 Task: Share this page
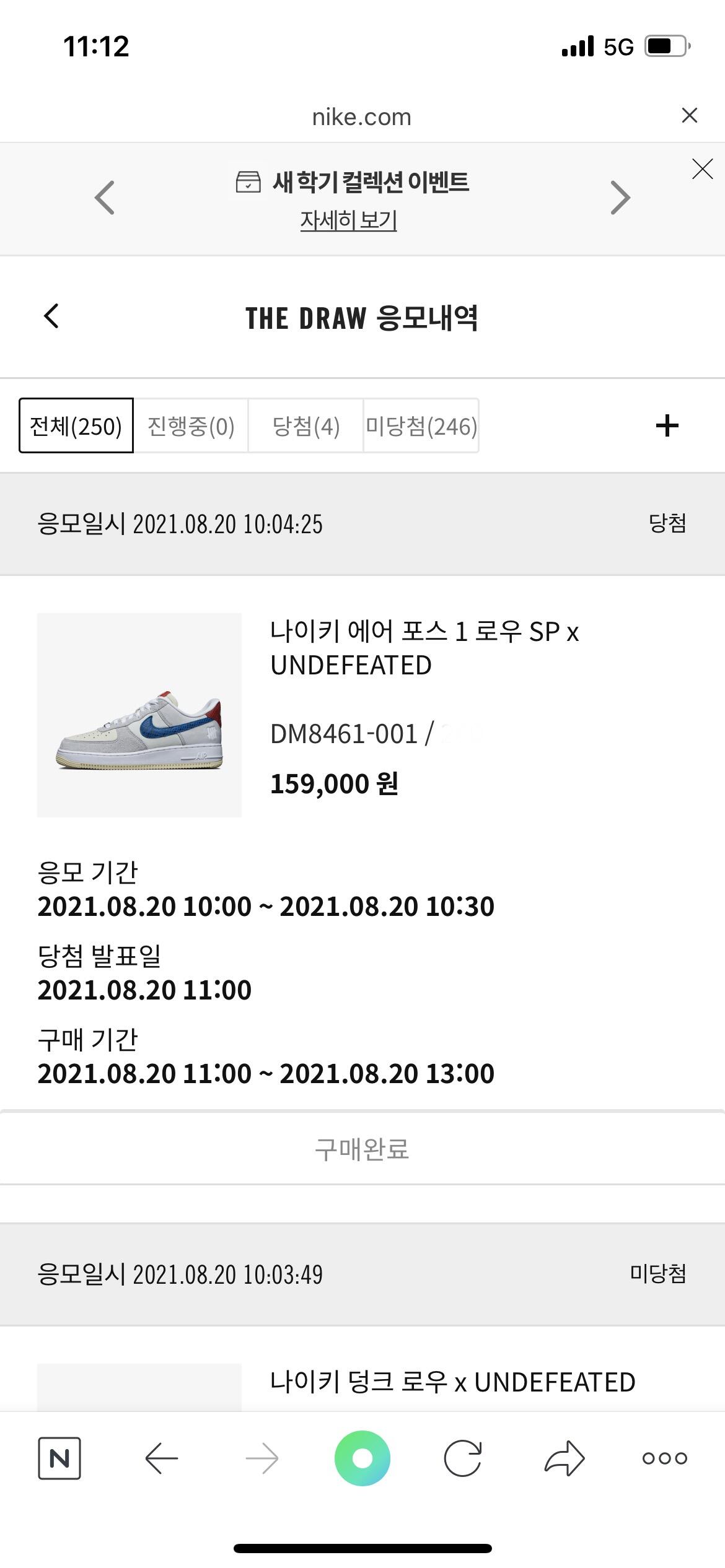point(564,1458)
